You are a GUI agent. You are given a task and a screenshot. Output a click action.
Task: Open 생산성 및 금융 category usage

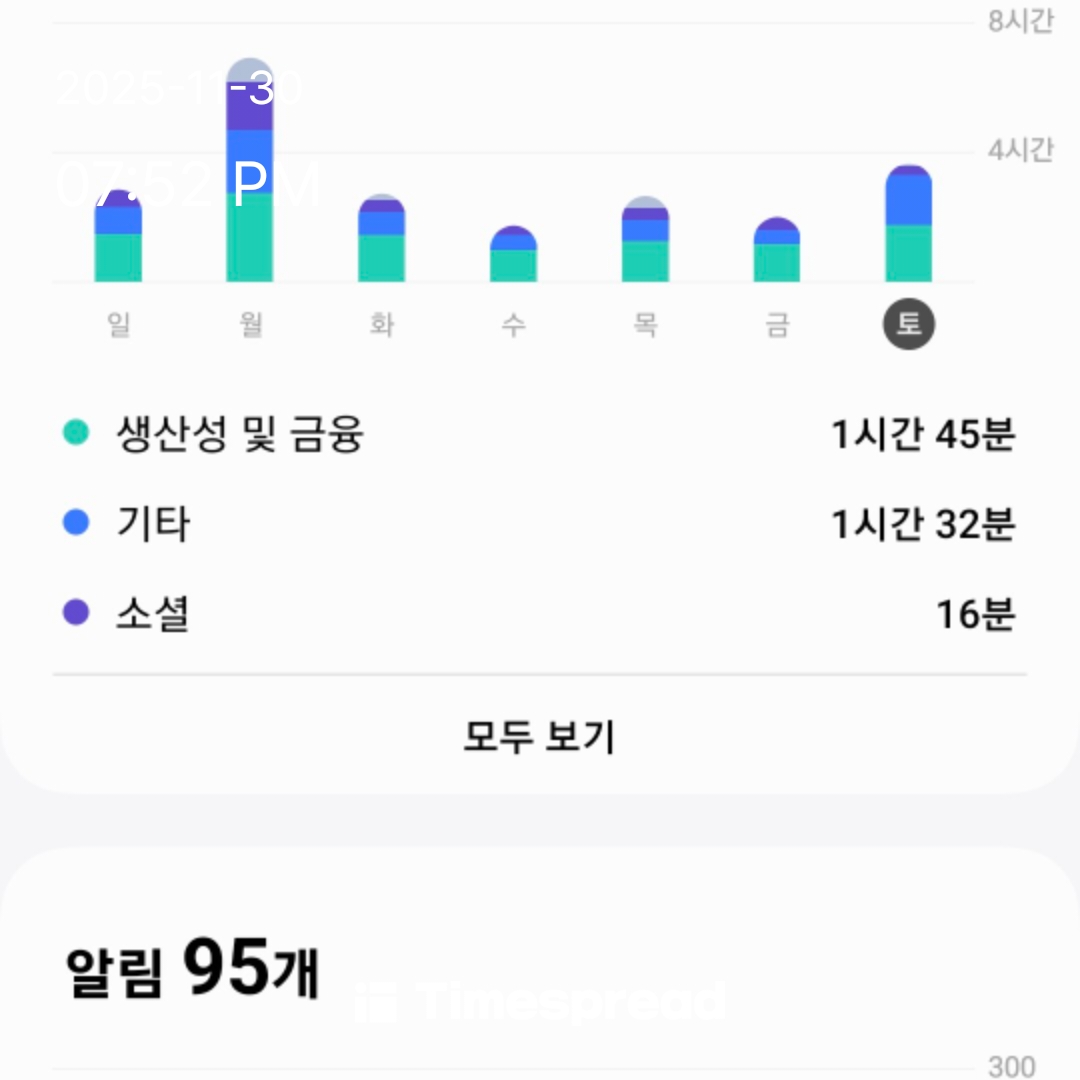pyautogui.click(x=540, y=434)
